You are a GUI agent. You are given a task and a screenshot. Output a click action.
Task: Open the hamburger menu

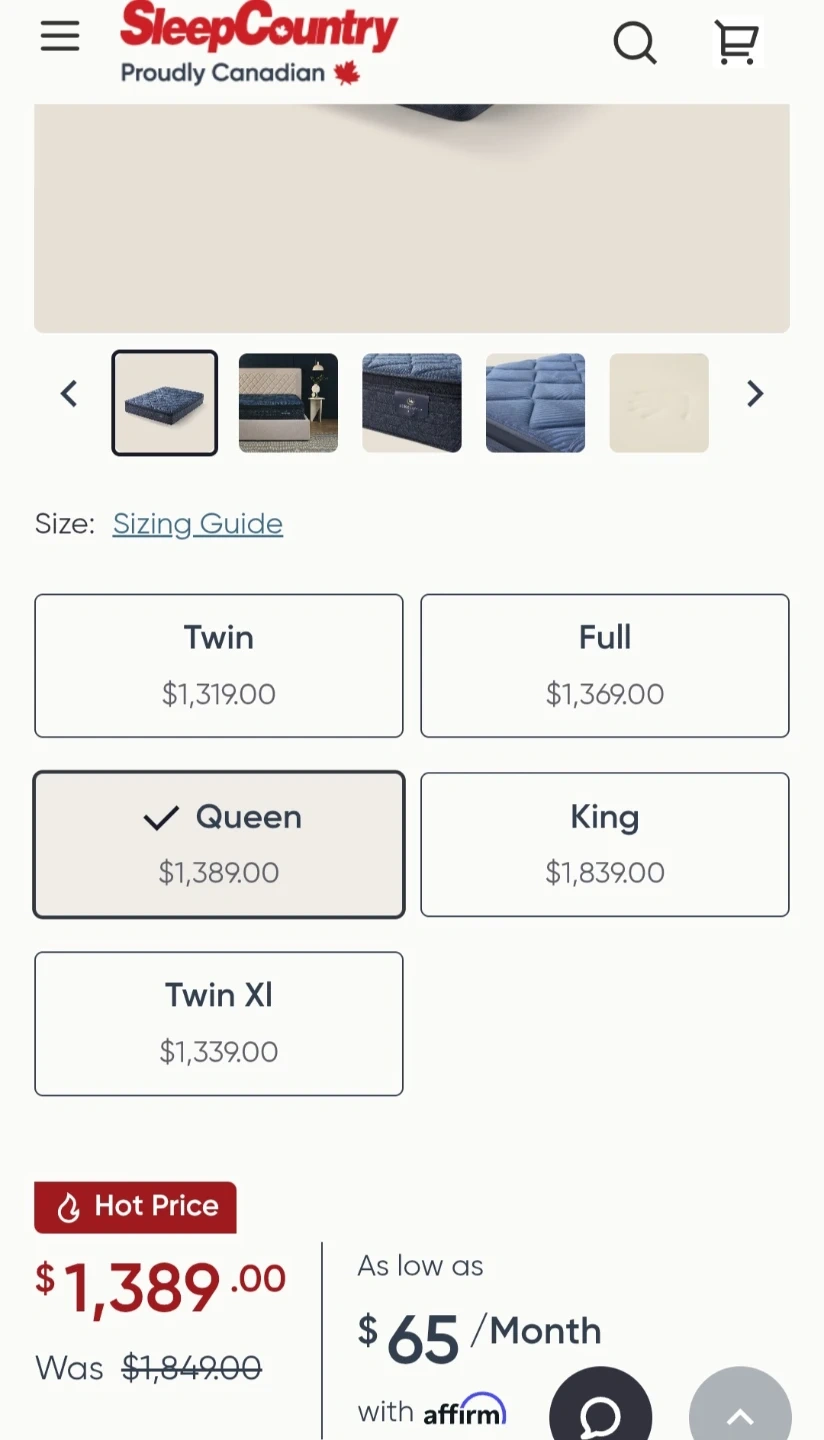point(60,37)
